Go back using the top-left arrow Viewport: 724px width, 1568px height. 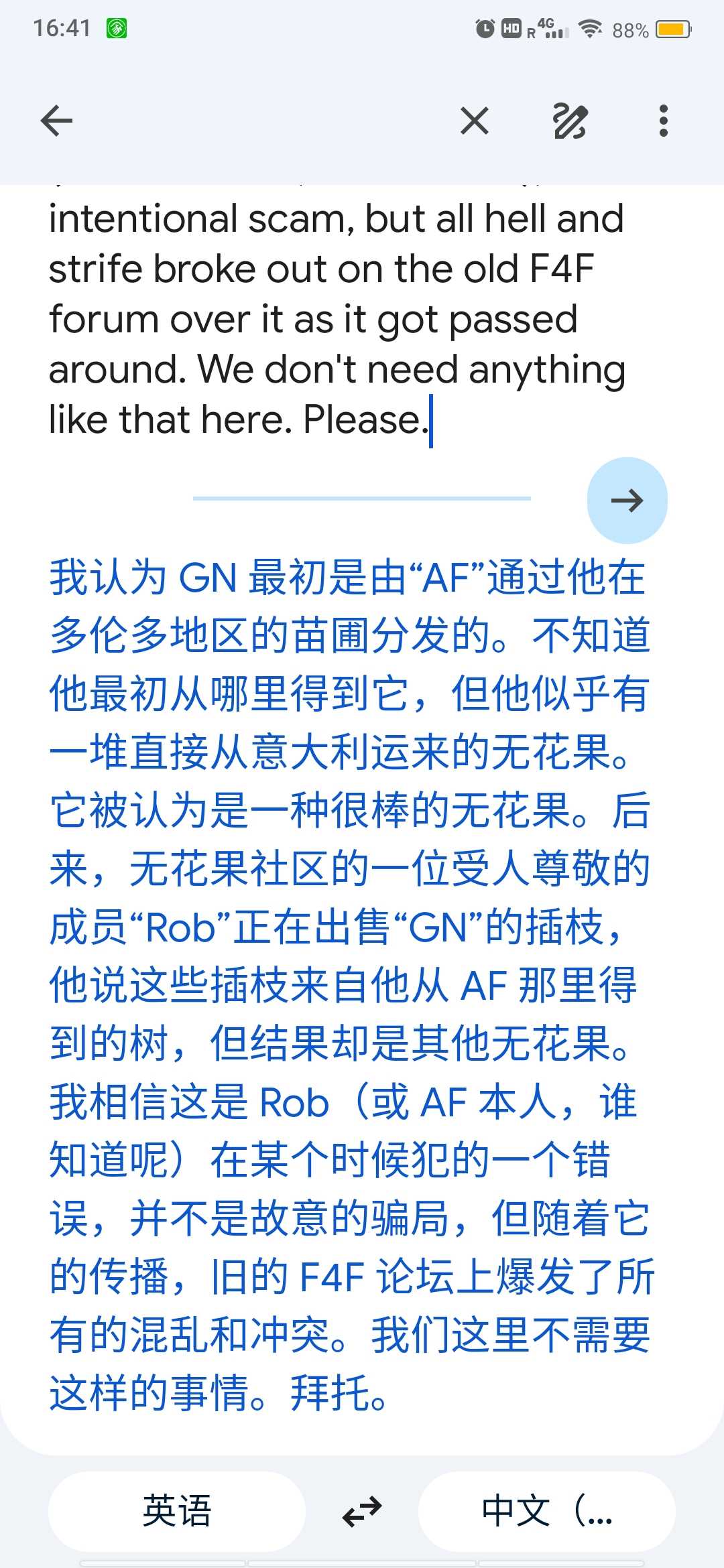[56, 121]
